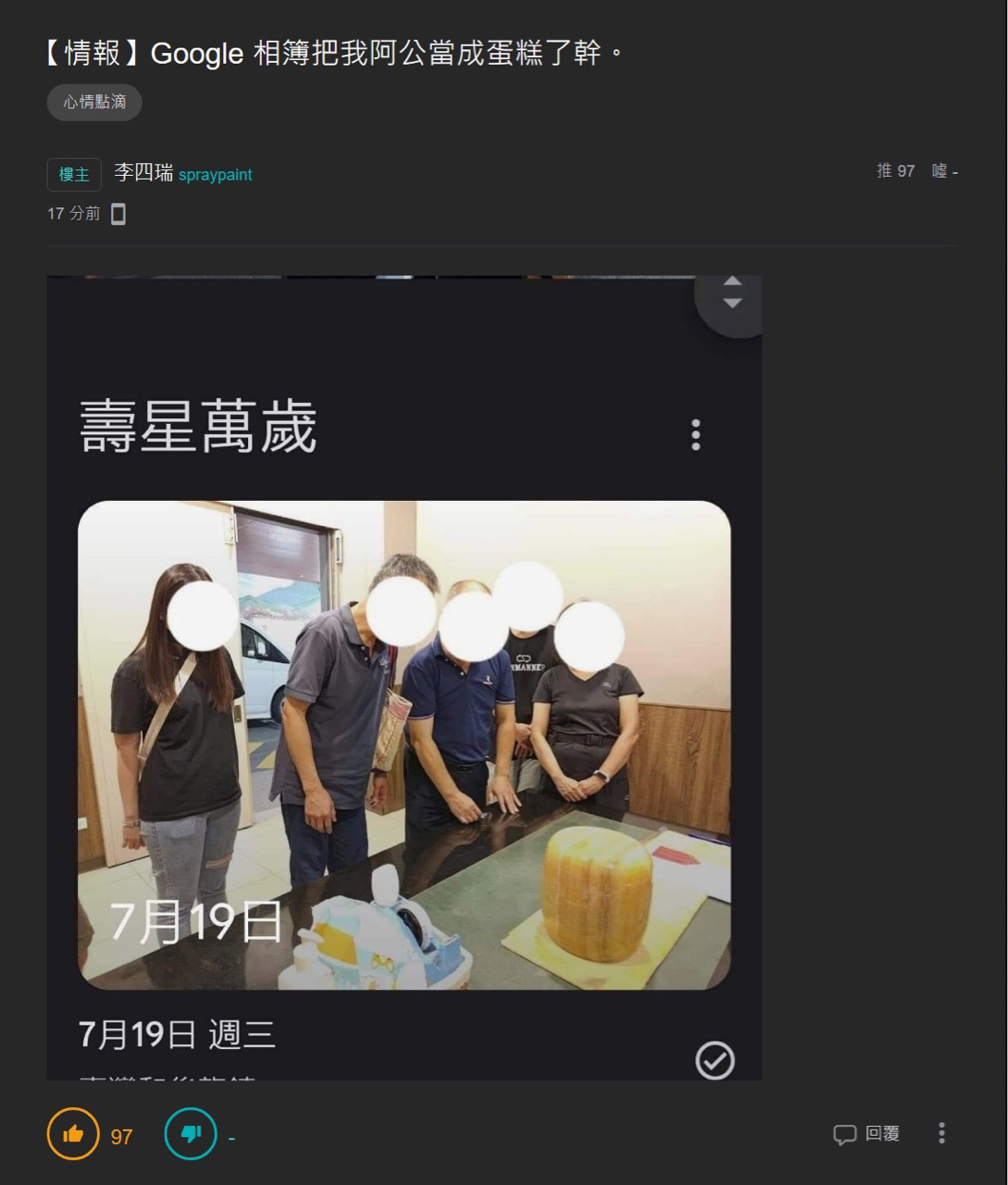Viewport: 1008px width, 1185px height.
Task: Downvote the post with thumbs down
Action: [x=191, y=1134]
